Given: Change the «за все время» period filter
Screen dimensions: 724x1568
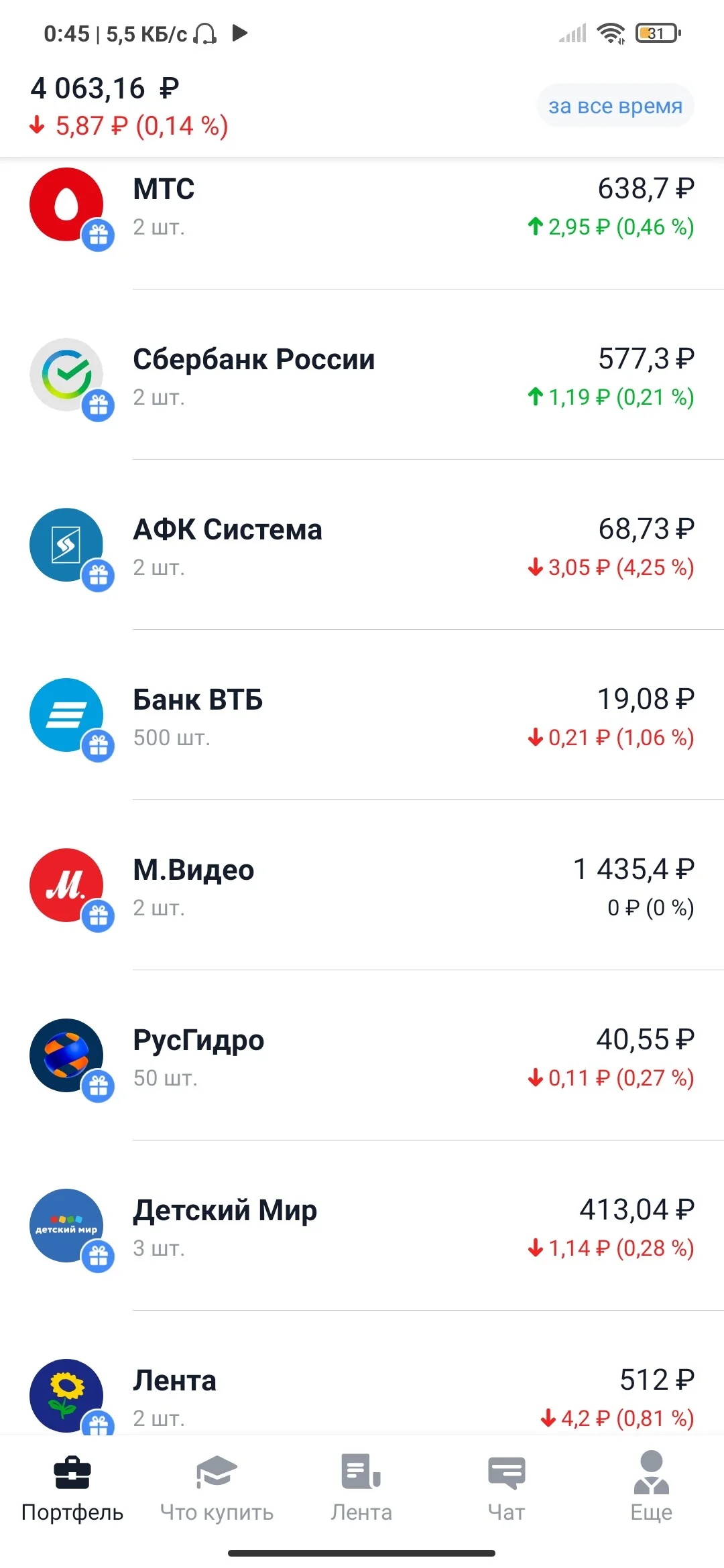Looking at the screenshot, I should point(615,106).
